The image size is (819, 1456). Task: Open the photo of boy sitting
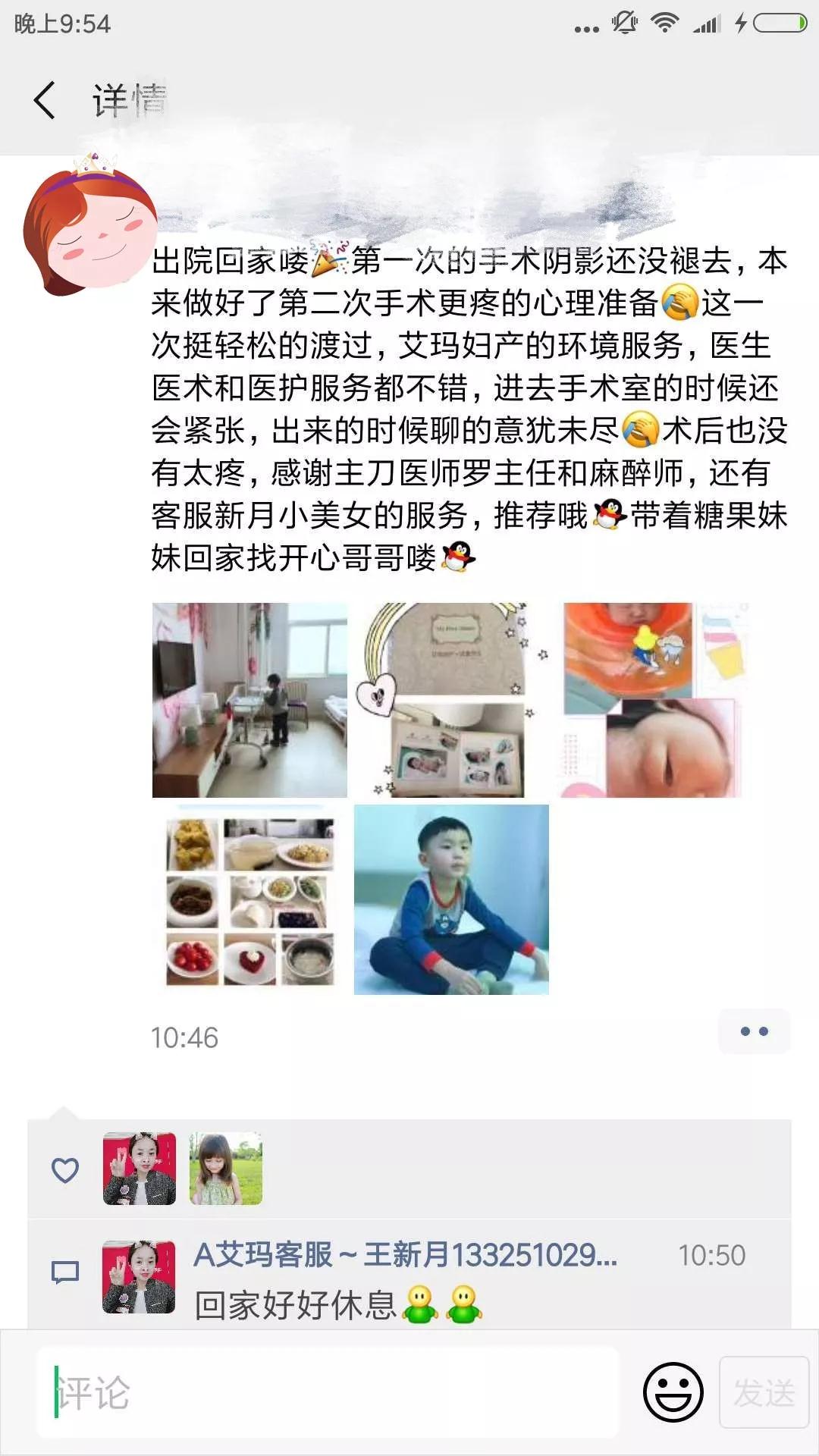[x=451, y=900]
